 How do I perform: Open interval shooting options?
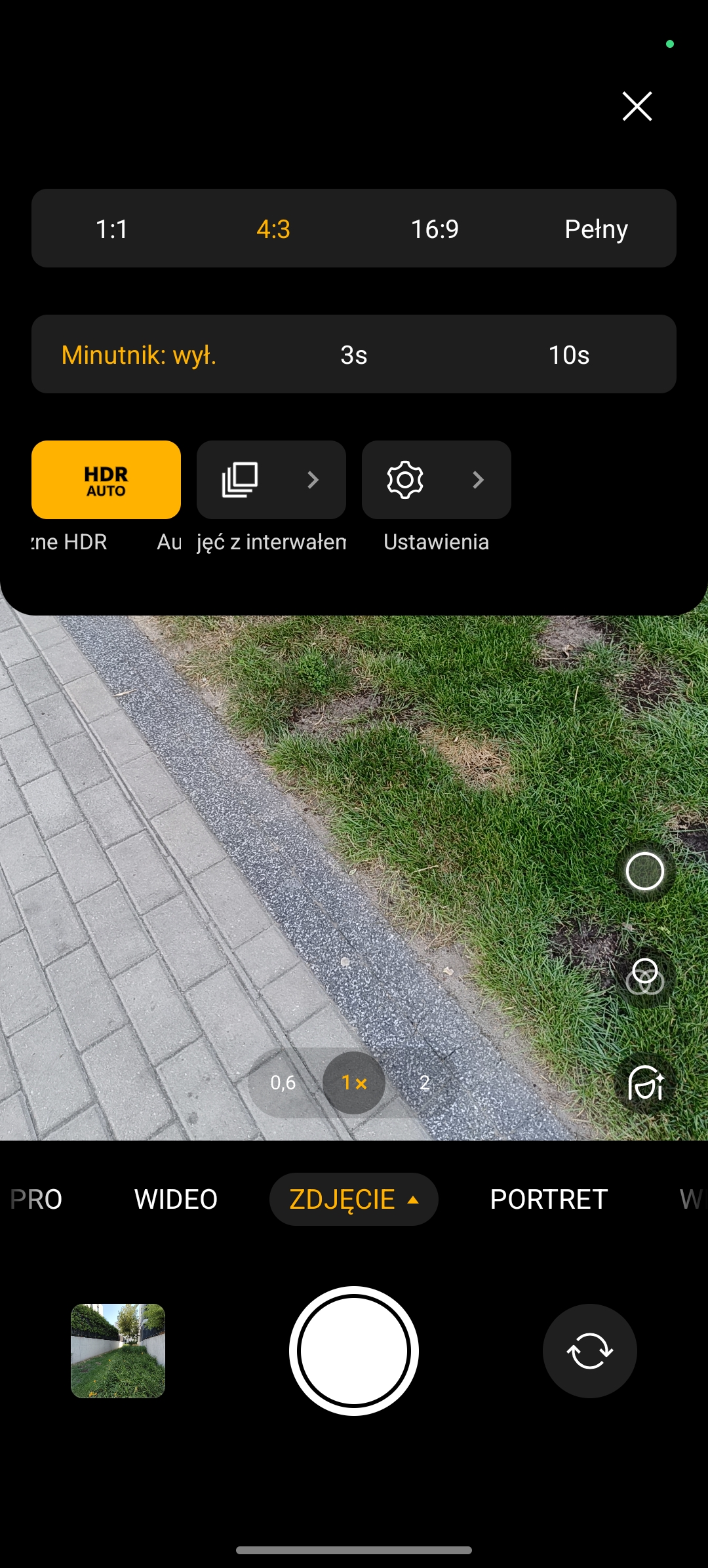271,480
